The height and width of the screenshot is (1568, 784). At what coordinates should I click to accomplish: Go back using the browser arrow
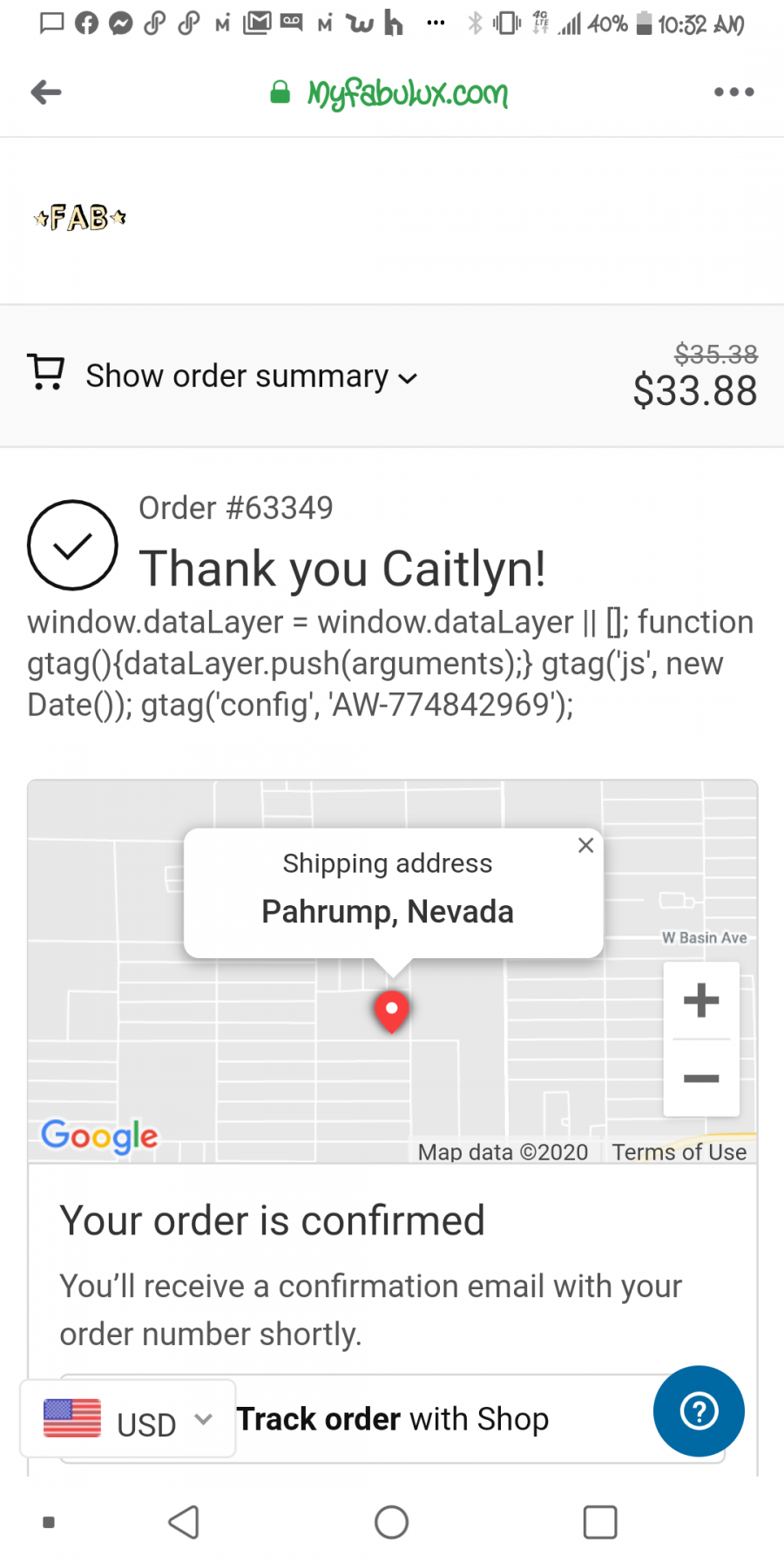(x=46, y=91)
